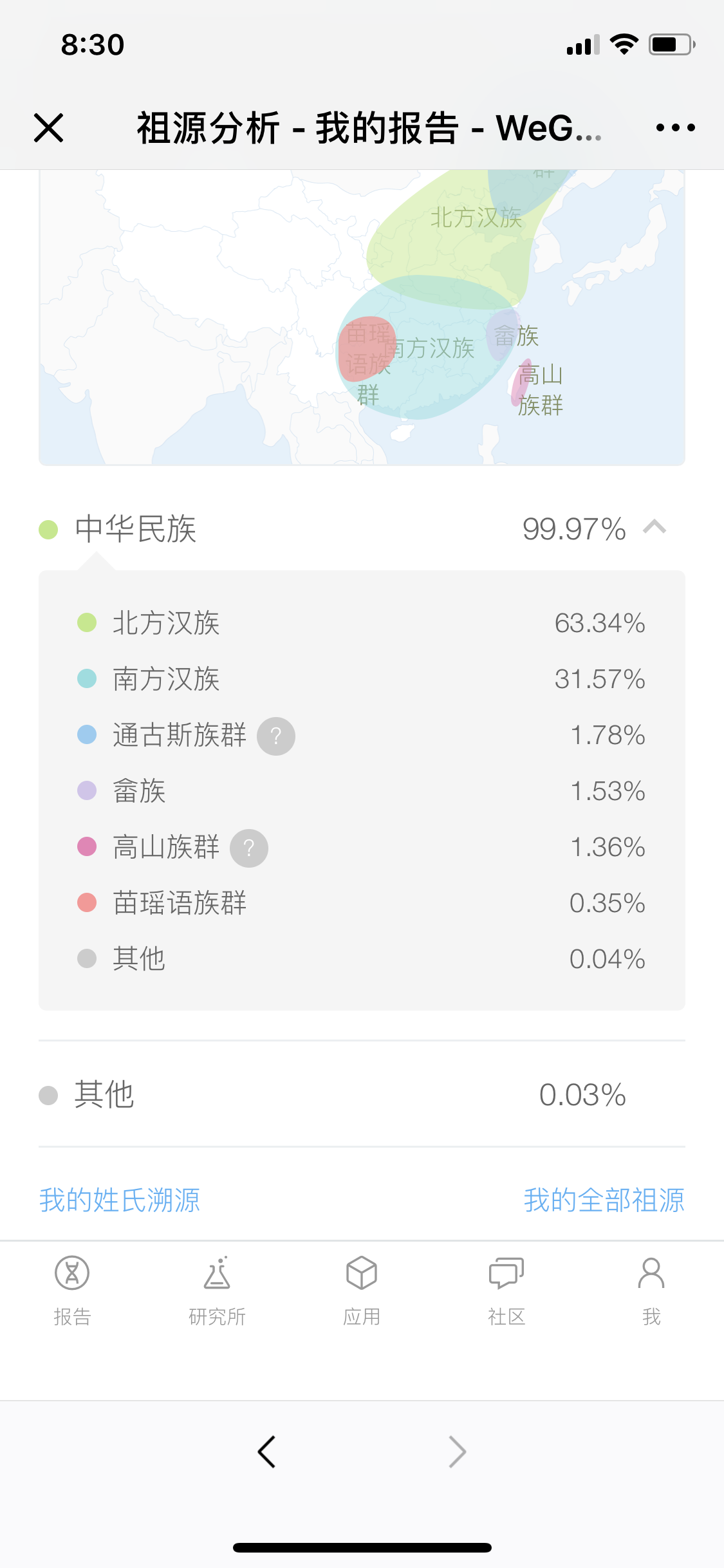Open 我的姓氏溯源 link

(120, 1200)
